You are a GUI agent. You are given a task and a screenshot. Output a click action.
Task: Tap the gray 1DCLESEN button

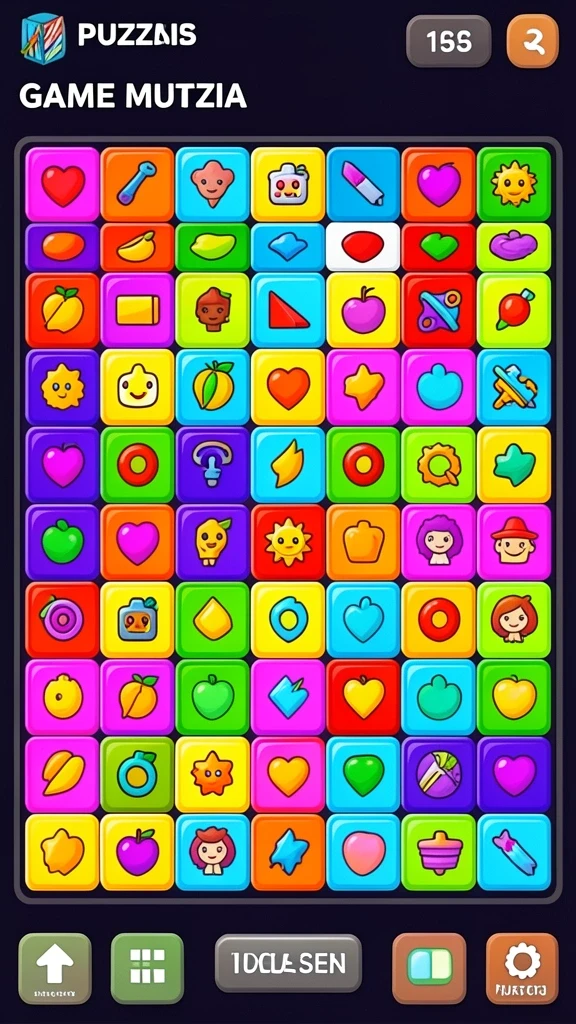[x=288, y=963]
